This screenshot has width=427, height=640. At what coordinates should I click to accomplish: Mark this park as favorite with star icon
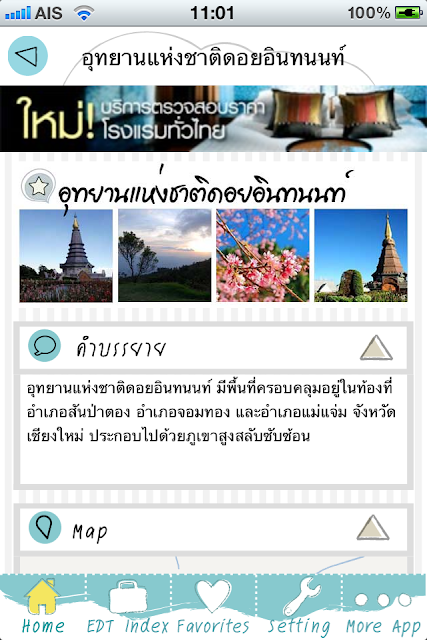point(38,186)
